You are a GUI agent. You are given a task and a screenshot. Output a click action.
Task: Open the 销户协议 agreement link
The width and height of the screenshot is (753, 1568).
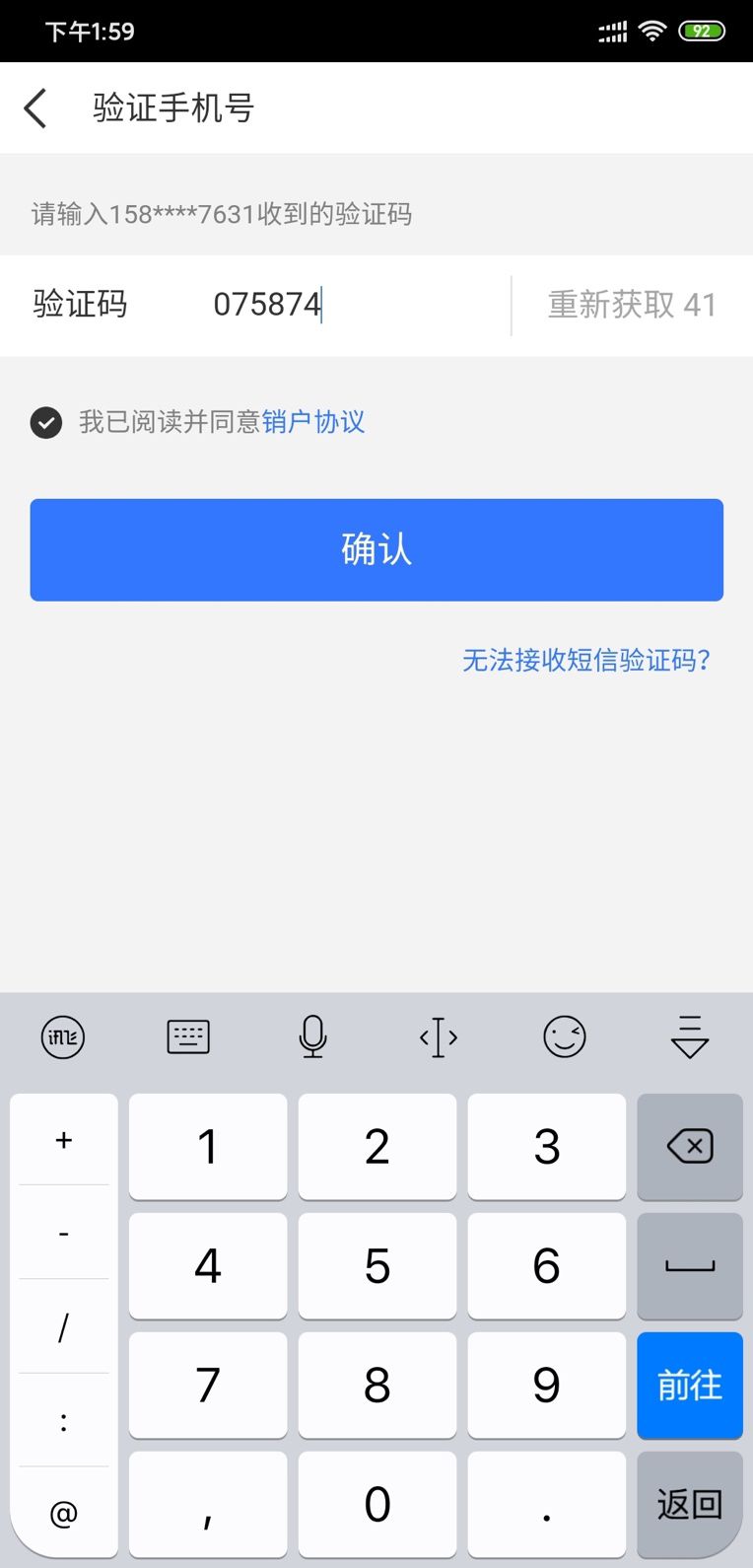coord(316,422)
